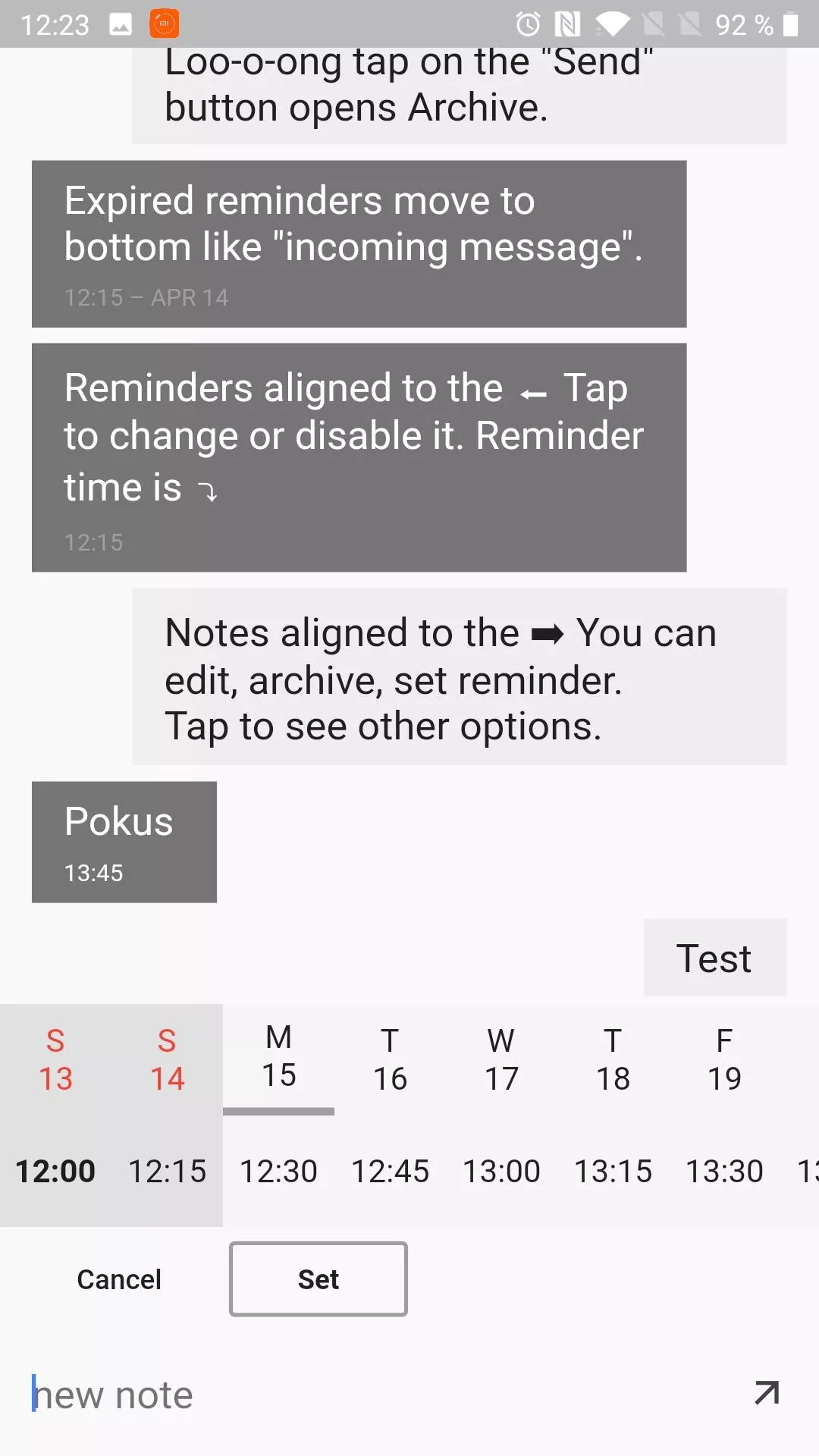Open the expired reminders message dated APR 14
The image size is (819, 1456).
coord(359,243)
